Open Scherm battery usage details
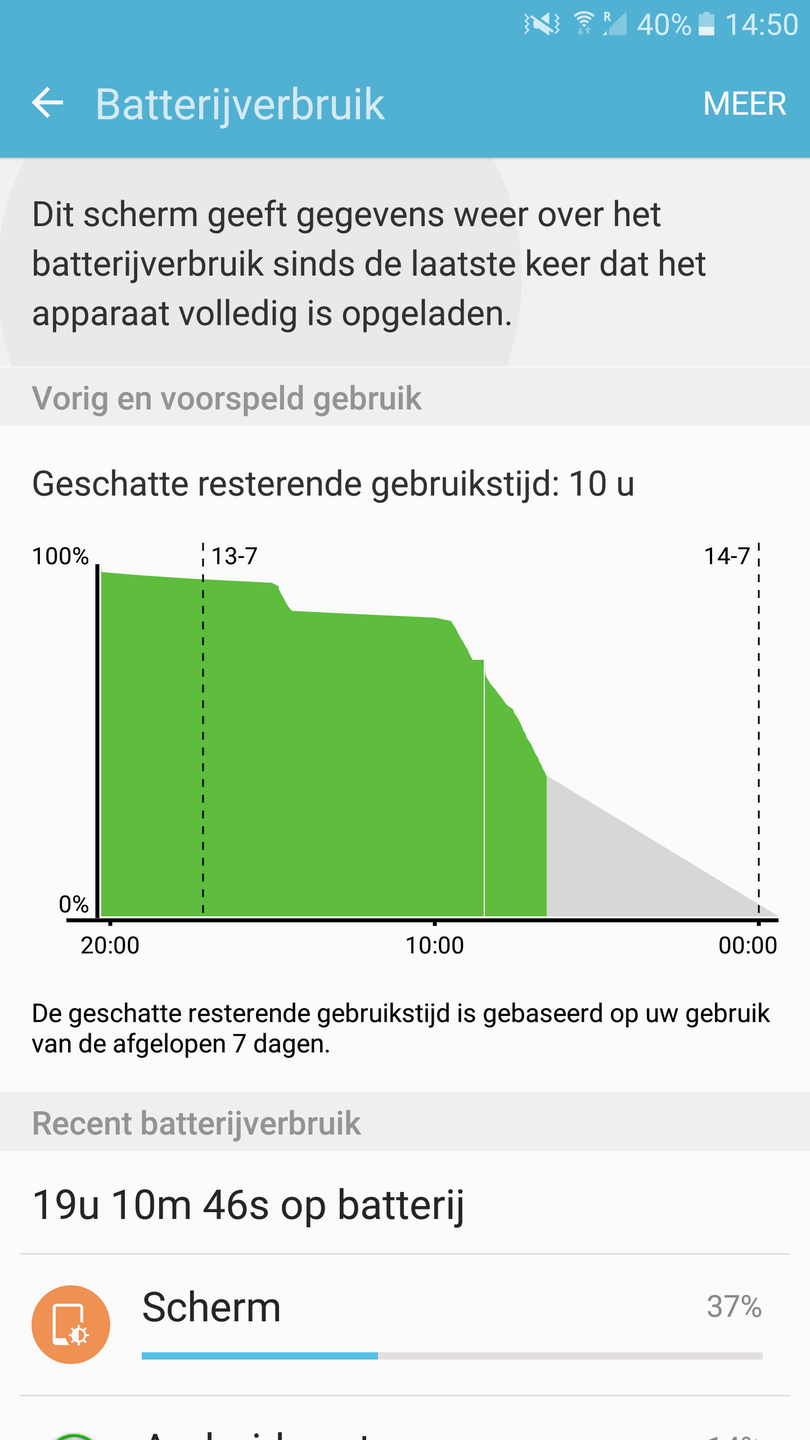The width and height of the screenshot is (810, 1440). 405,1325
